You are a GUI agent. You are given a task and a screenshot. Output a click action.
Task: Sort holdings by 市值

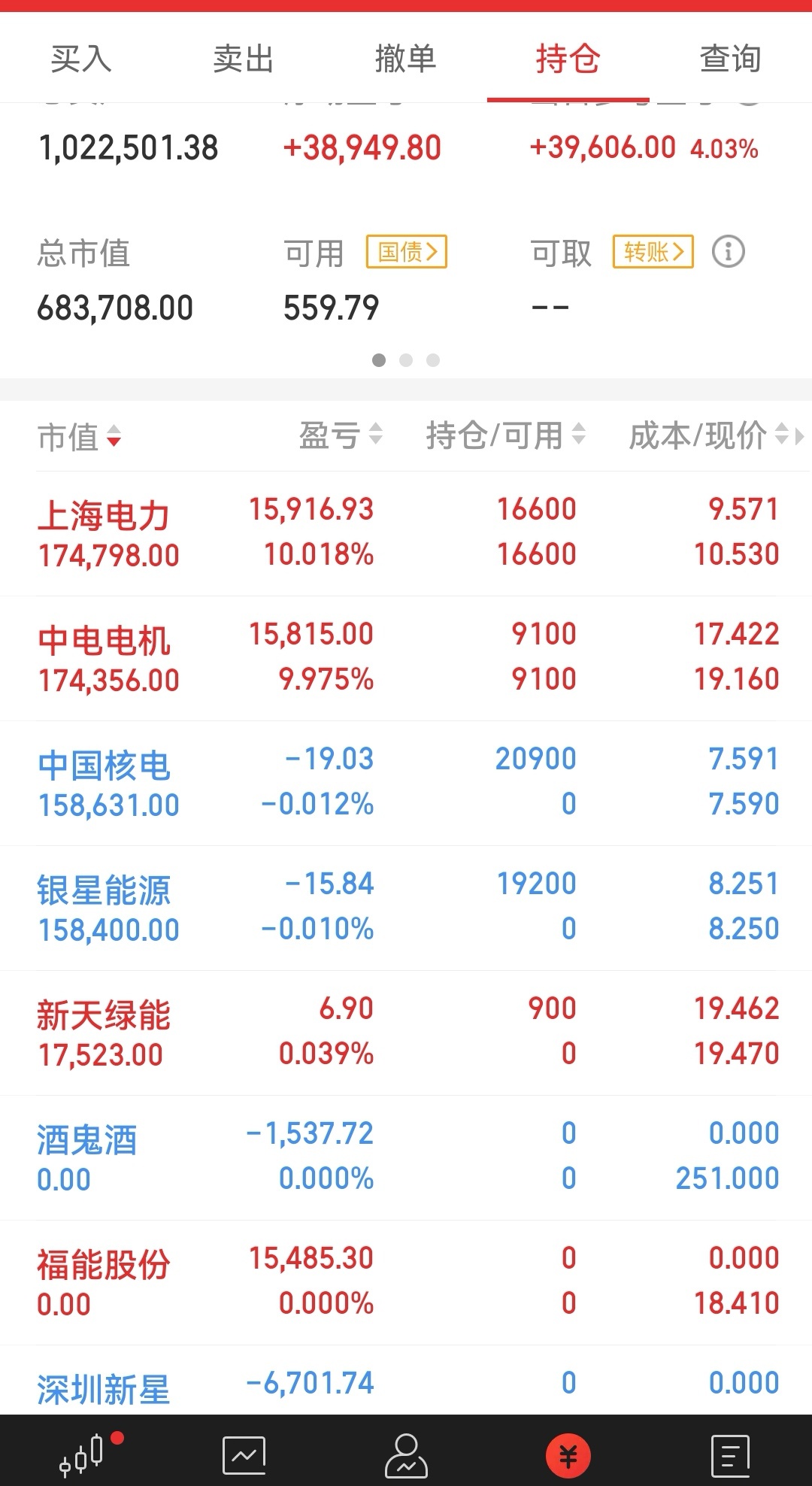80,436
